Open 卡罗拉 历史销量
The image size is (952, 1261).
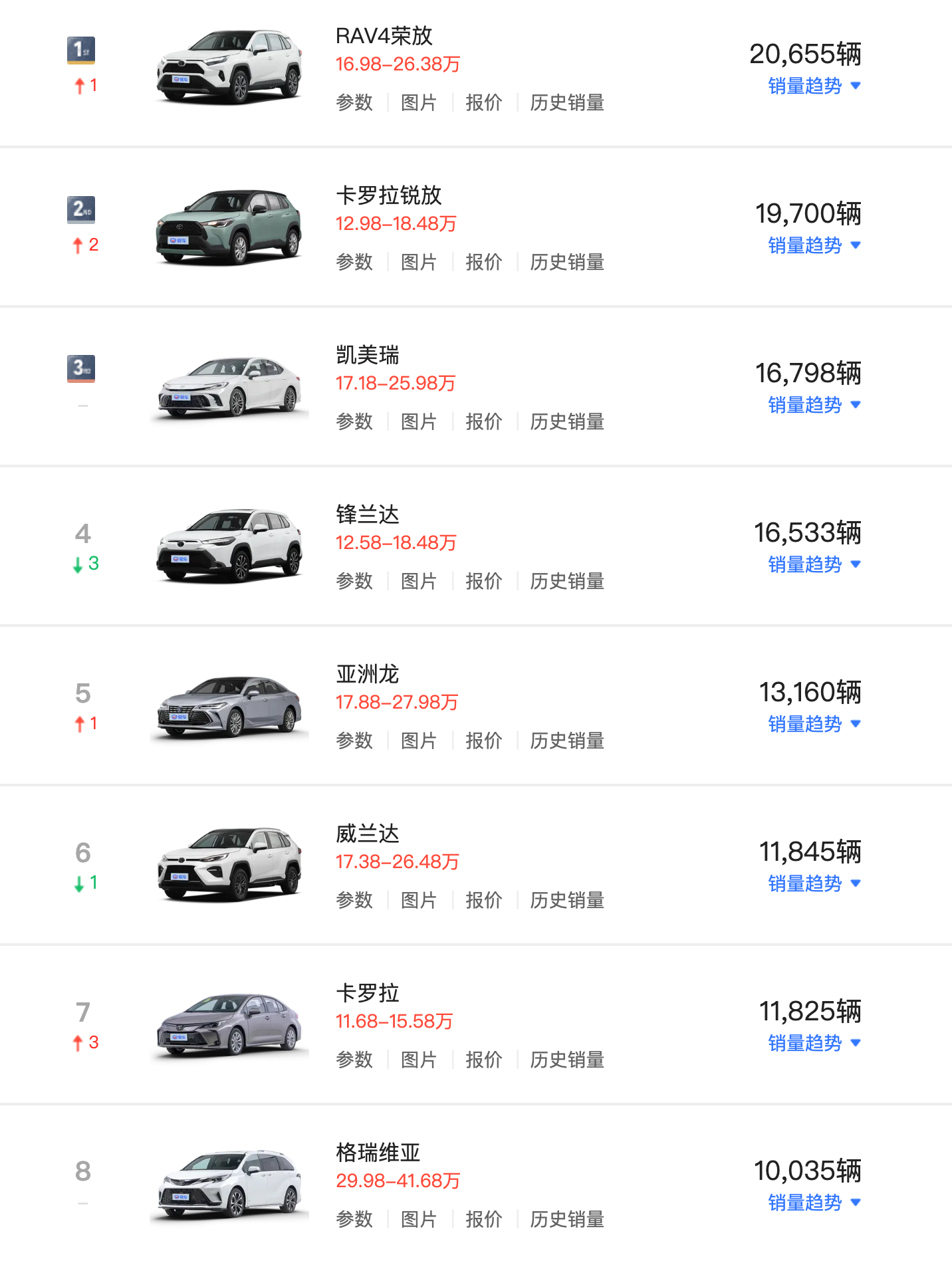(566, 1060)
